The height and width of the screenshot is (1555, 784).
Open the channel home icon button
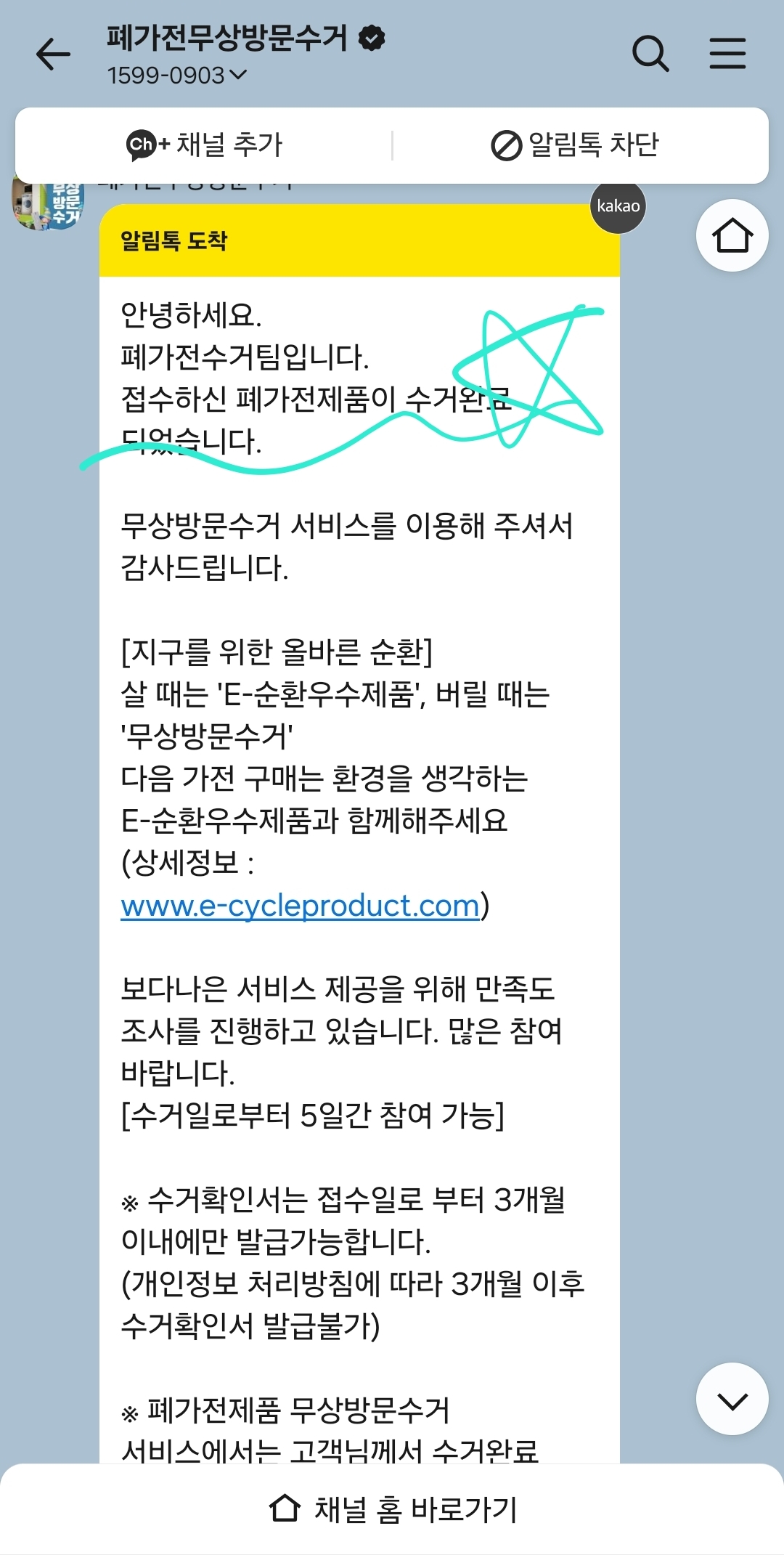[x=732, y=235]
